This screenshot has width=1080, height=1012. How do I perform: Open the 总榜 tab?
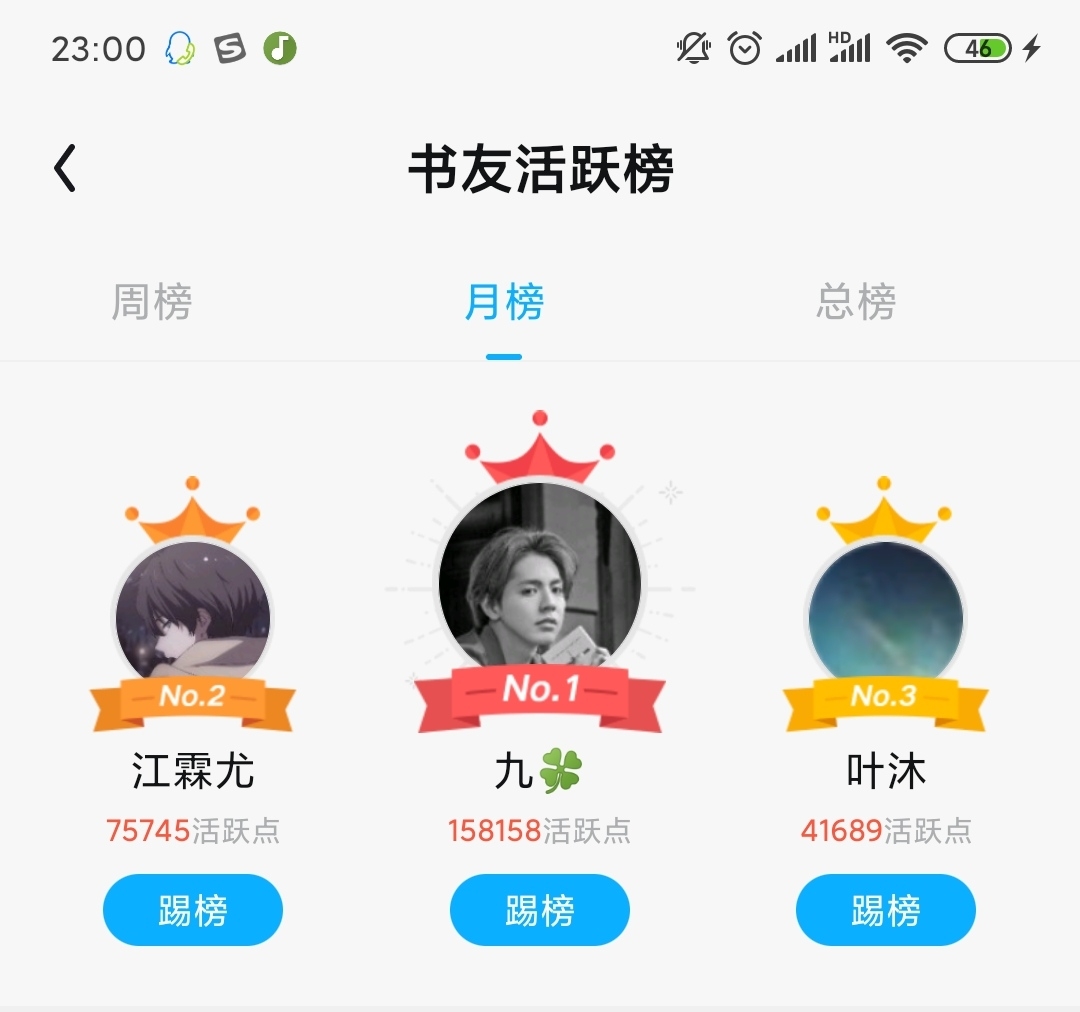click(856, 302)
